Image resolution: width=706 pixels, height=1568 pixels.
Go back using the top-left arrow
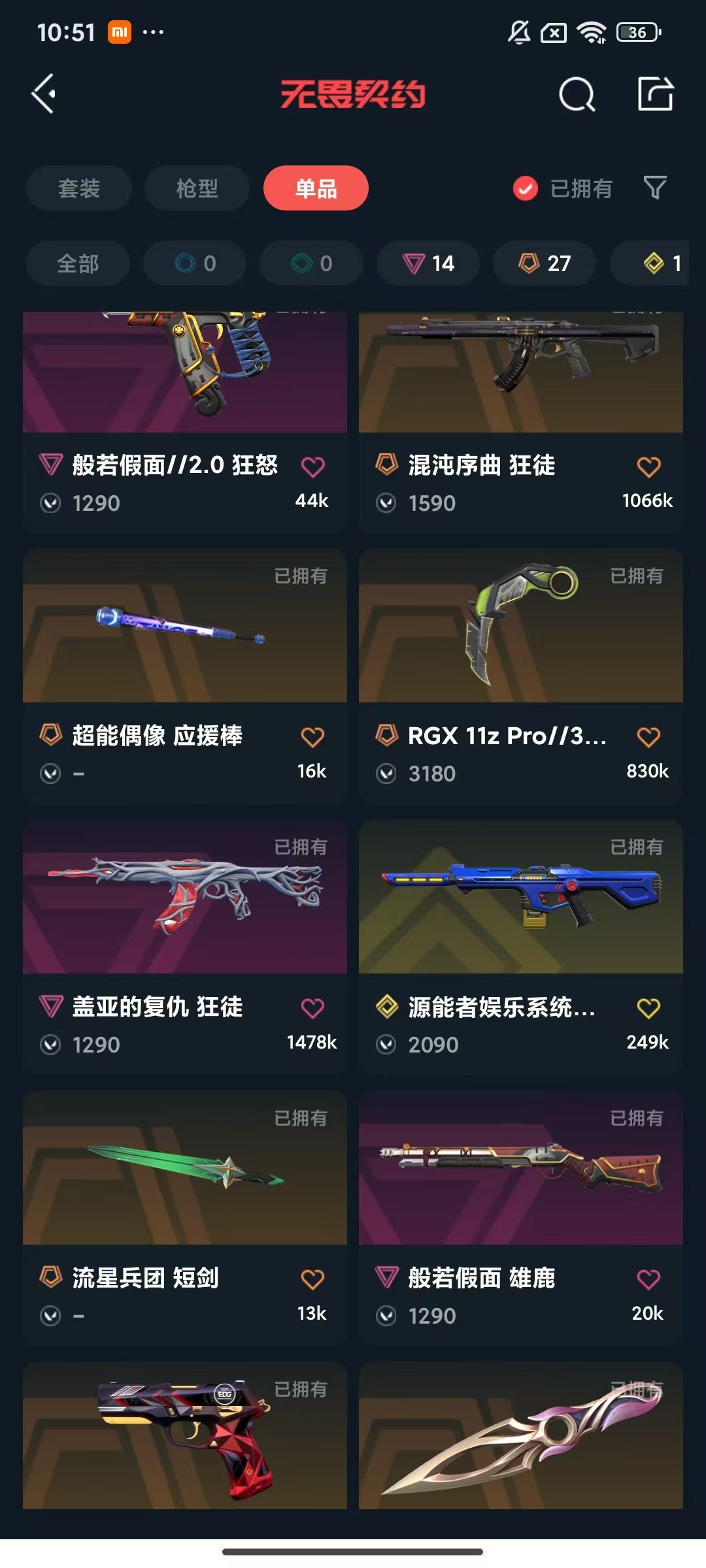pyautogui.click(x=44, y=95)
